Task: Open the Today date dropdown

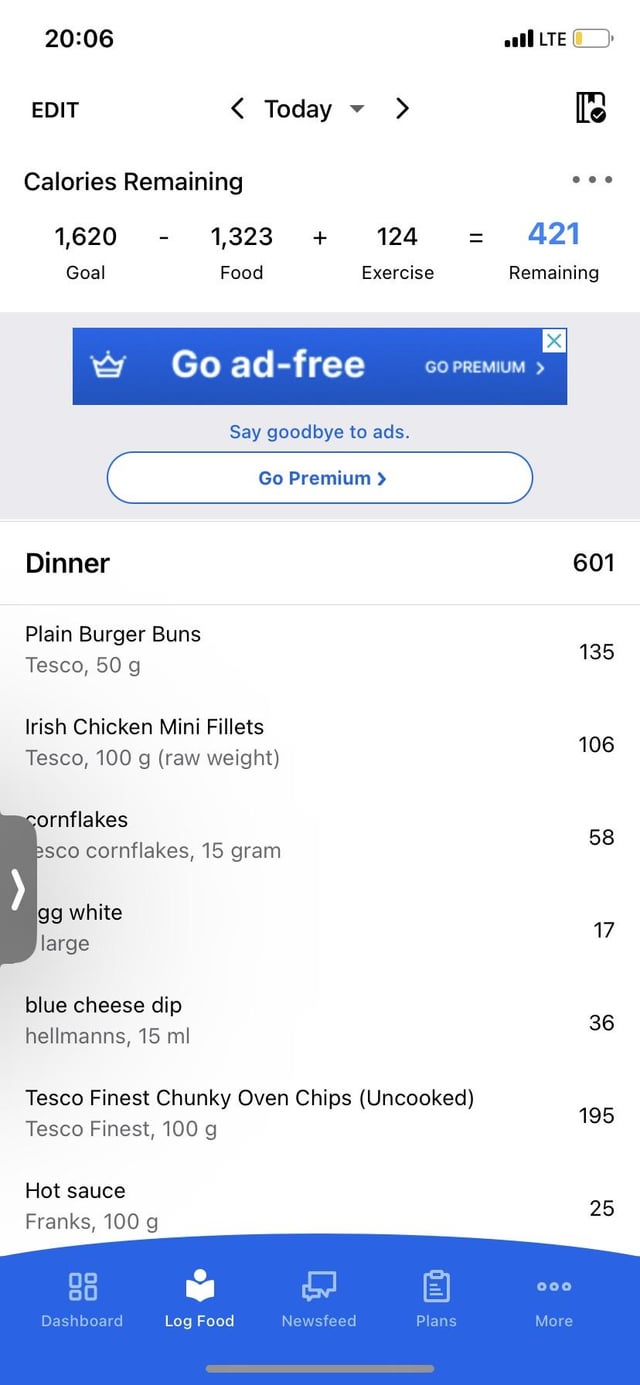Action: (x=314, y=109)
